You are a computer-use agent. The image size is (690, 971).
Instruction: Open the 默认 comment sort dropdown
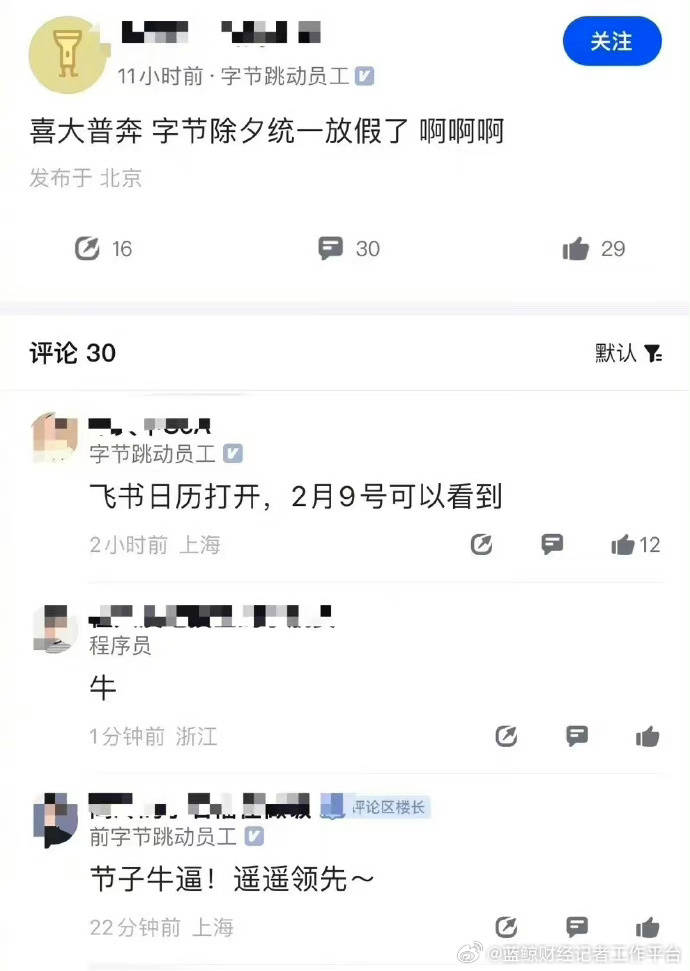[x=628, y=353]
